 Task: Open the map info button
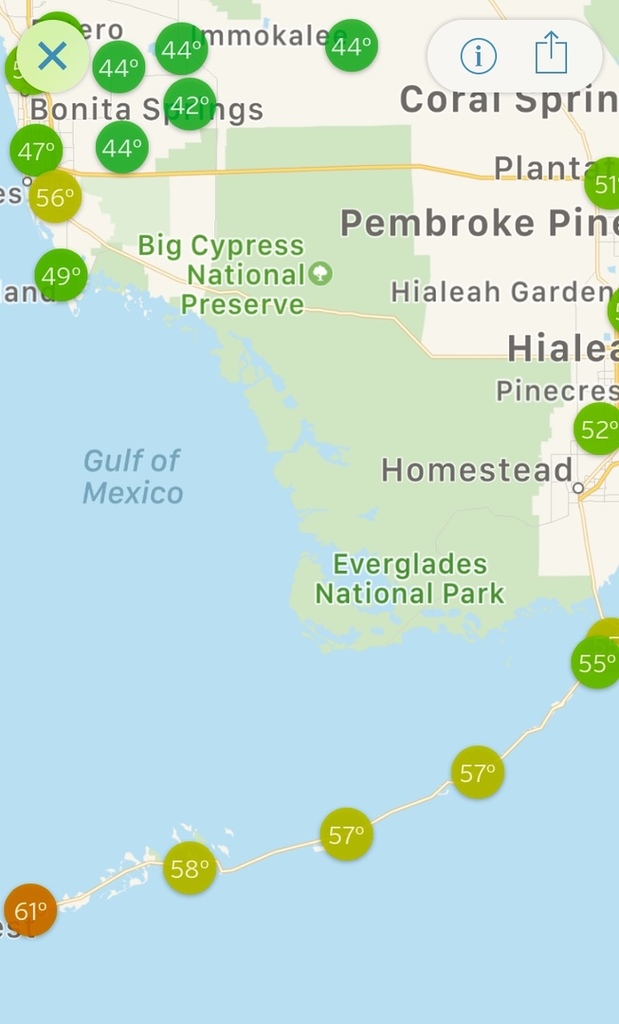(x=478, y=56)
